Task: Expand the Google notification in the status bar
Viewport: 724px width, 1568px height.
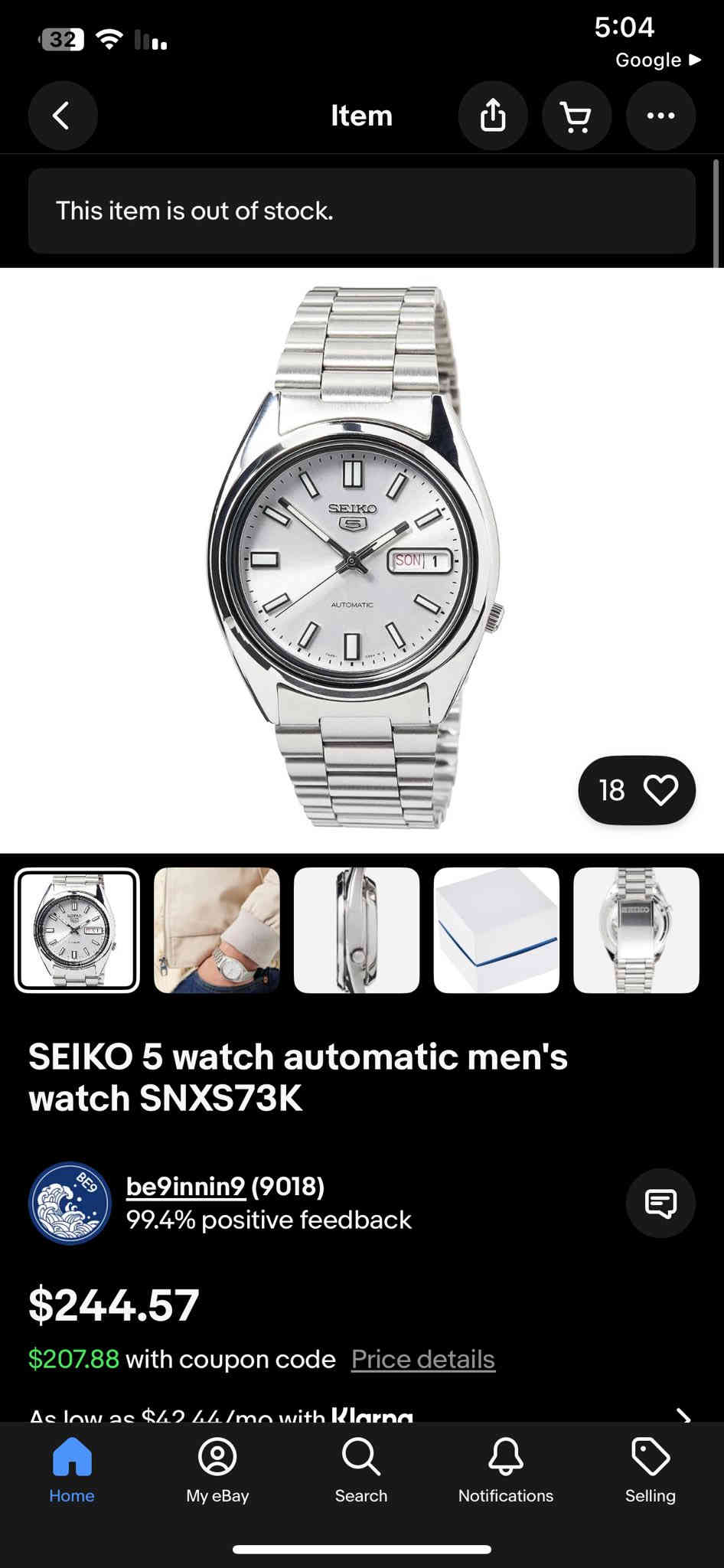Action: click(x=660, y=60)
